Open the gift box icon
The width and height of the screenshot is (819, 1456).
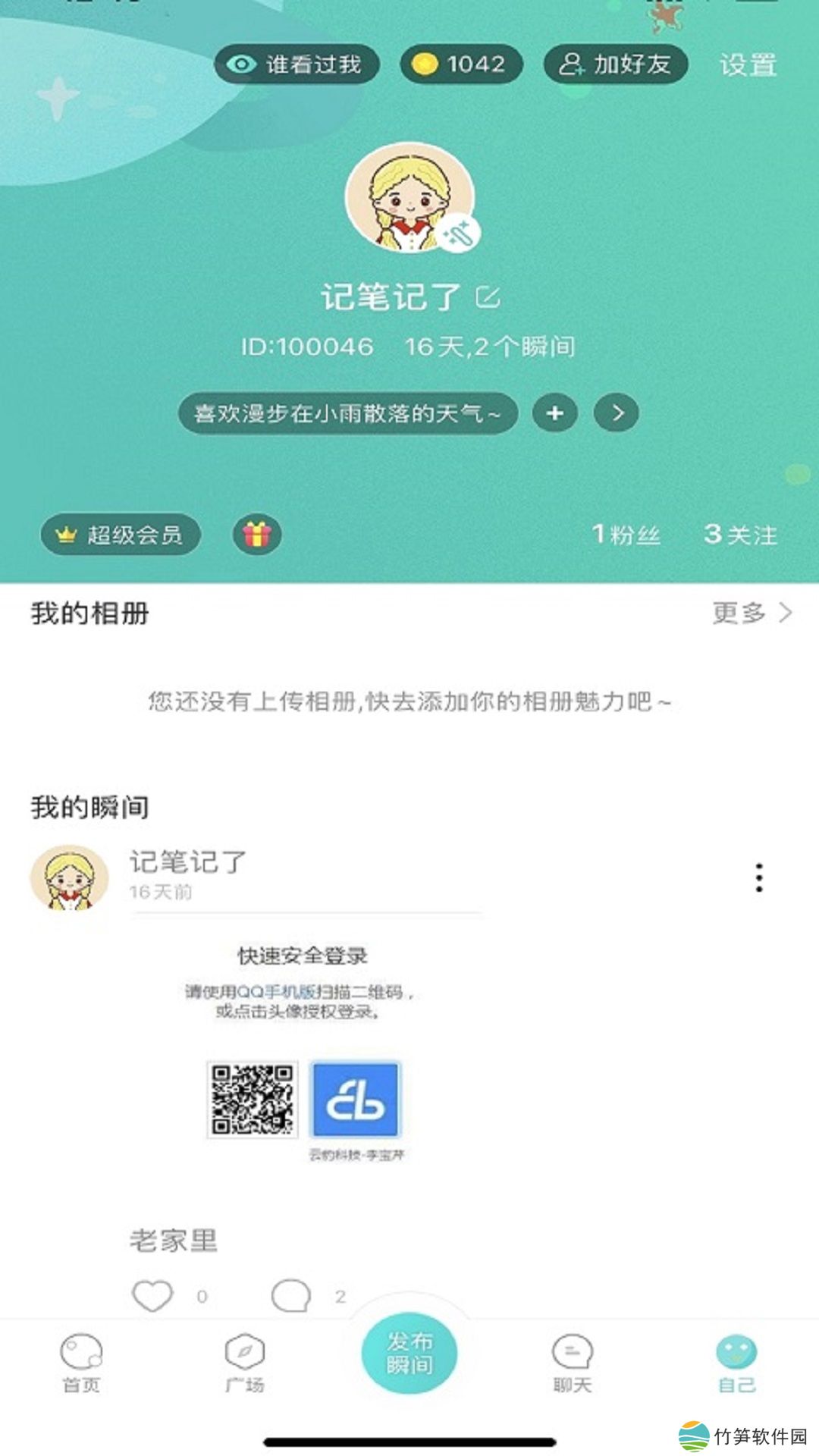(x=257, y=535)
